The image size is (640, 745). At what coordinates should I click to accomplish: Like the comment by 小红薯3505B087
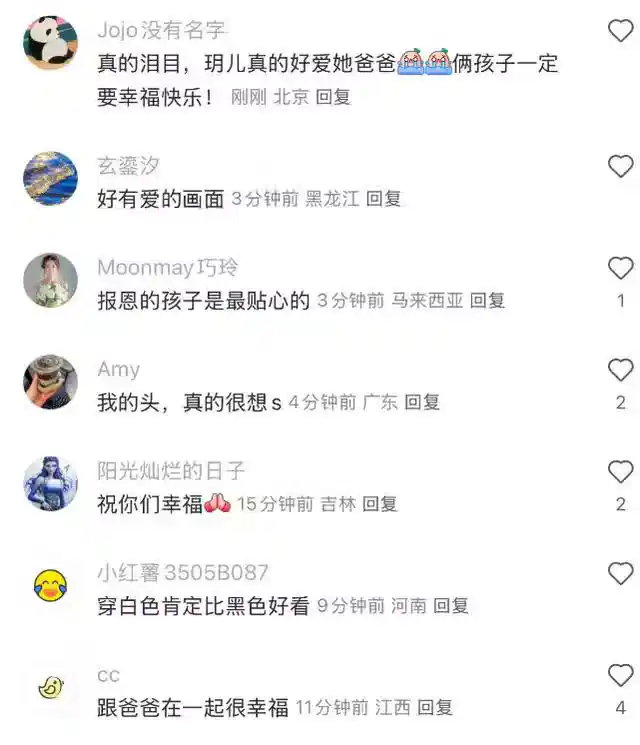[x=621, y=573]
